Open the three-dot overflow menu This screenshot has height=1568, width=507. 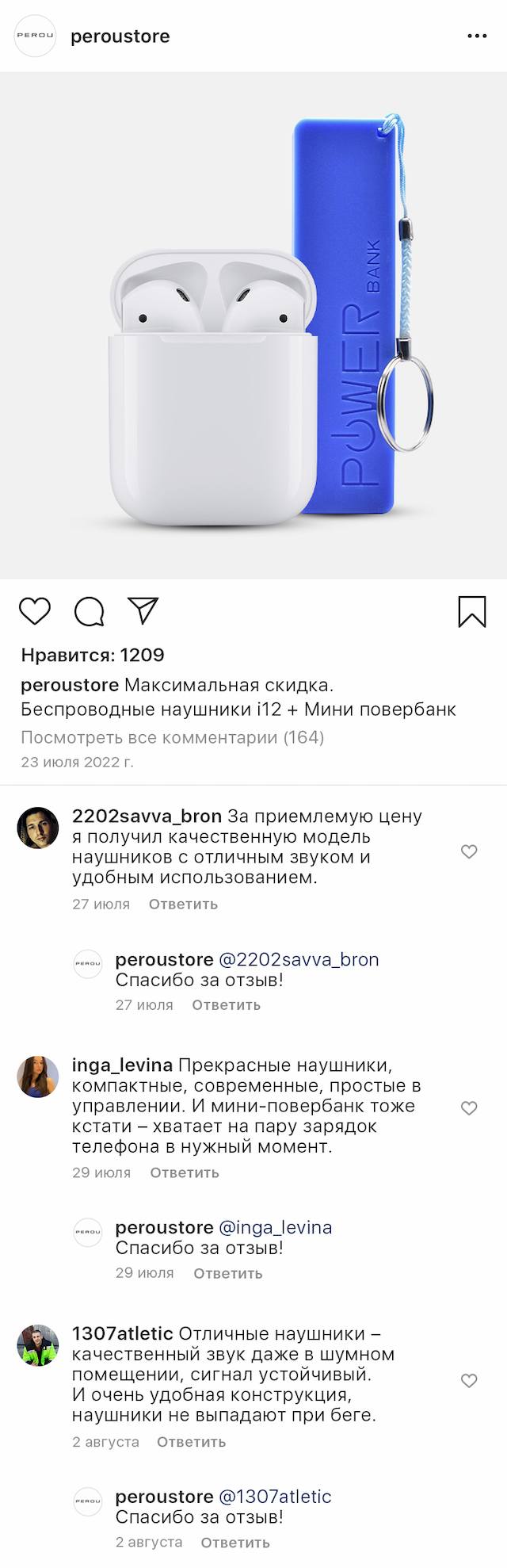coord(477,36)
